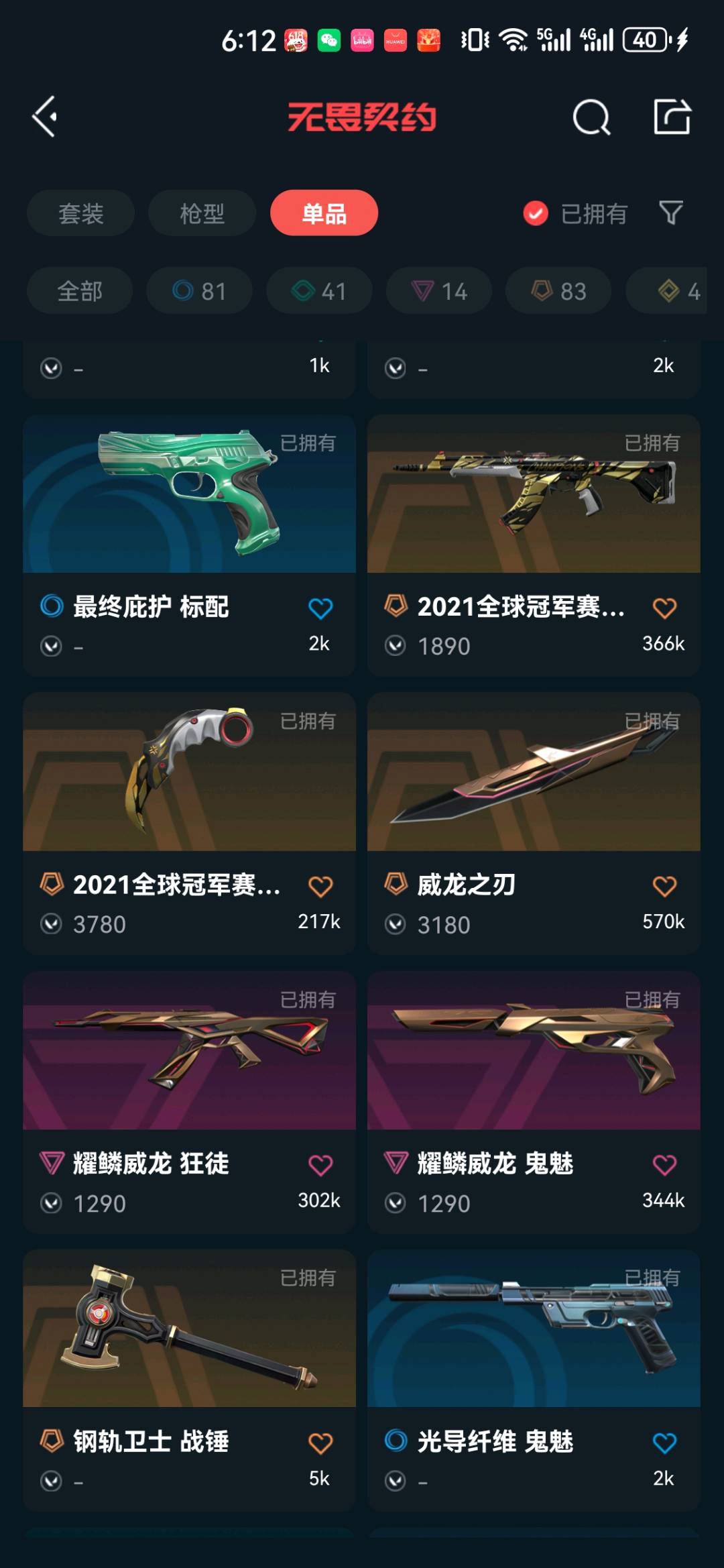Filter by the blue 81 rarity chip
The image size is (724, 1568).
tap(199, 291)
